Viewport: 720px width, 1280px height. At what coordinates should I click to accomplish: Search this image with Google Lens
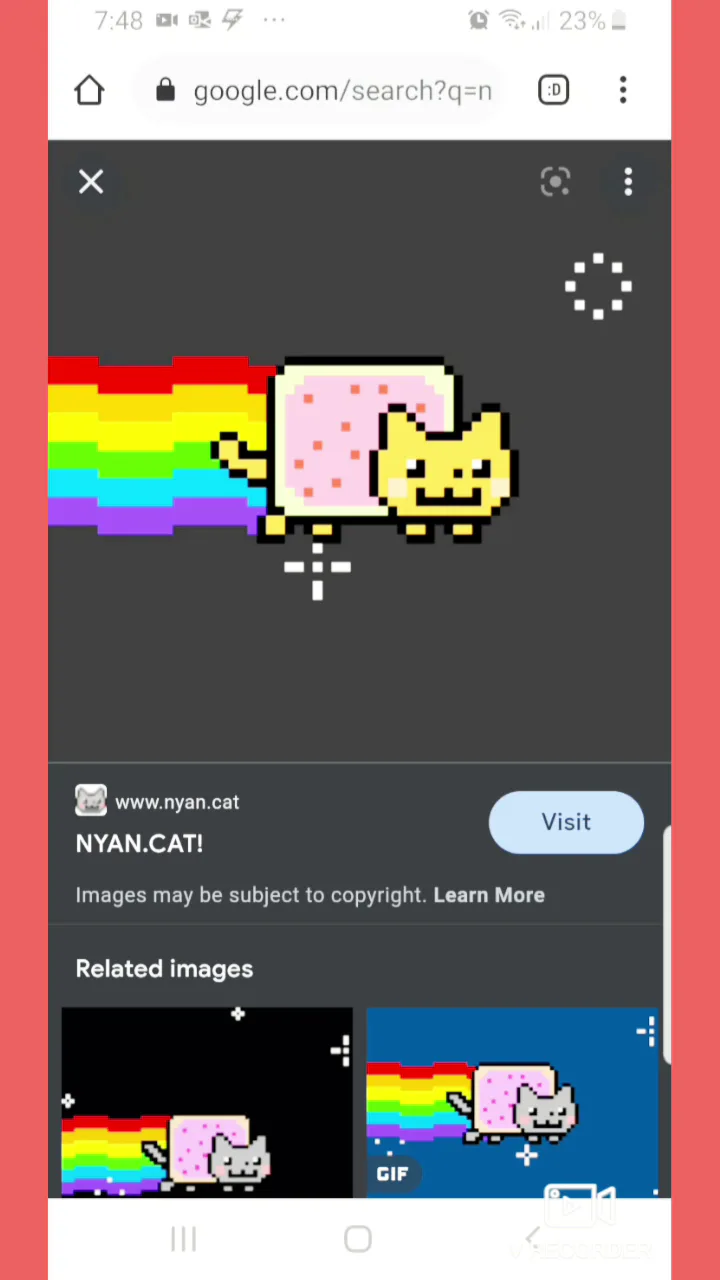click(x=555, y=181)
